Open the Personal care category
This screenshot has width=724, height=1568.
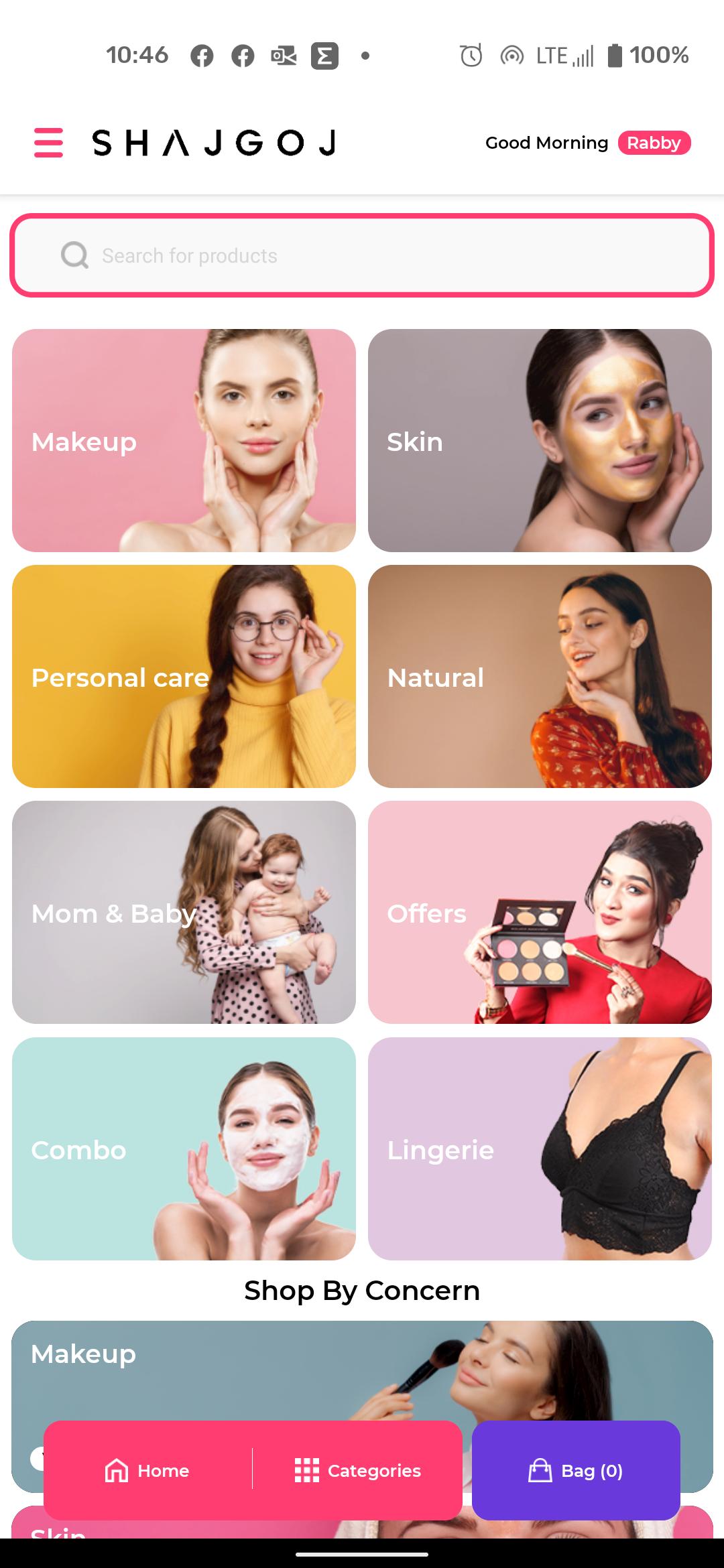point(184,676)
